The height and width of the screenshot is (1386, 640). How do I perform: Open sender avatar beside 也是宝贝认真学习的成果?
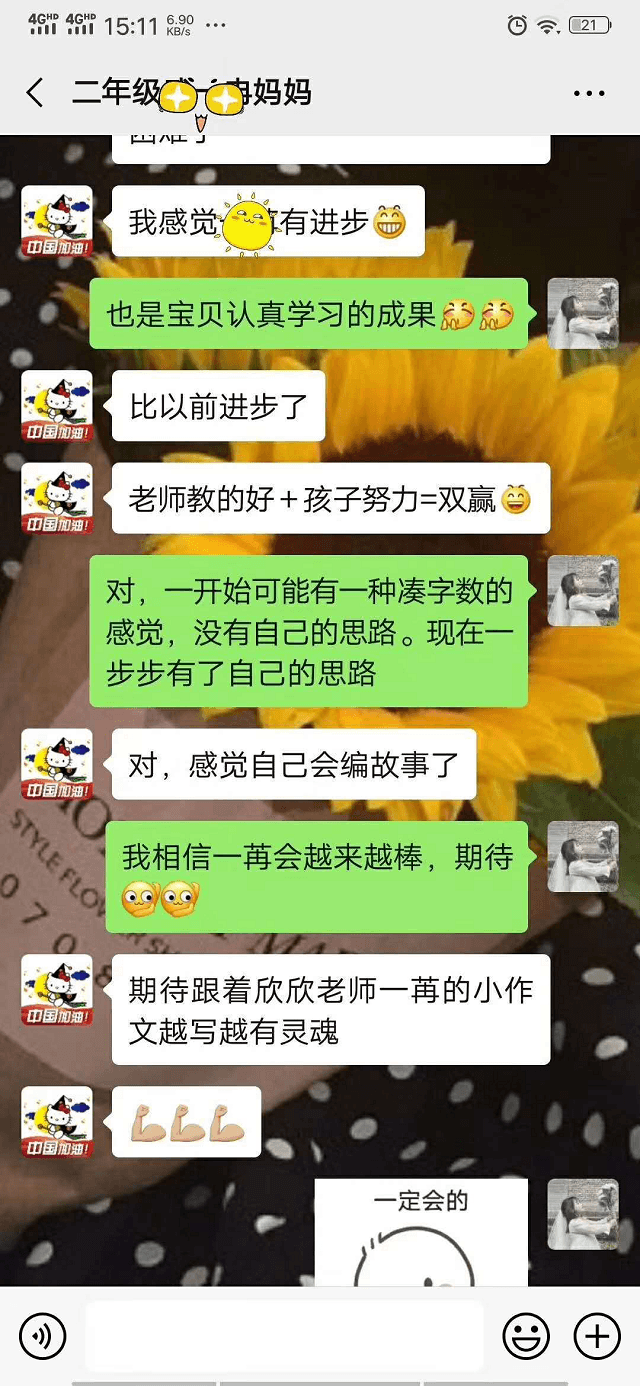(x=583, y=313)
